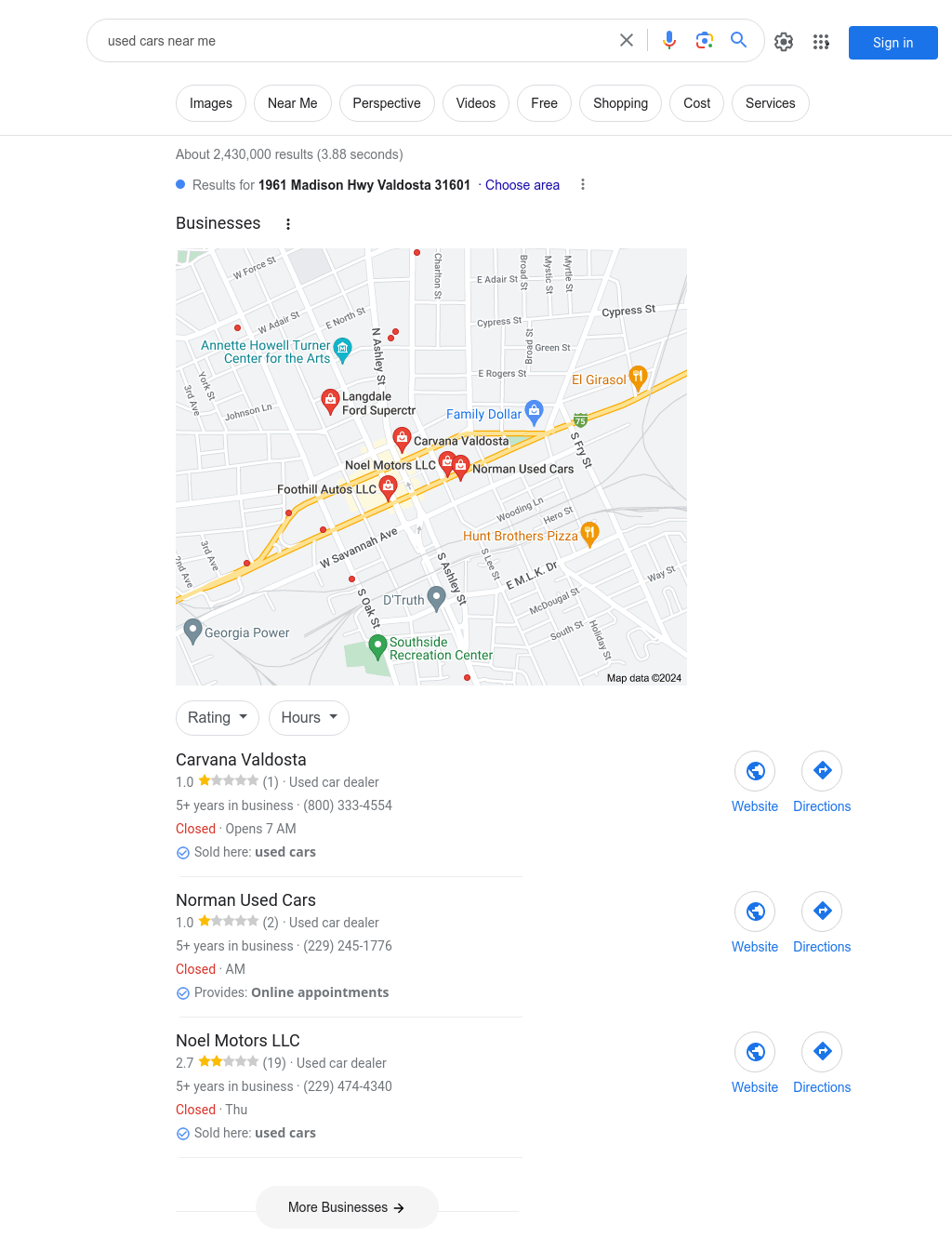Open search by image (Lens)
Image resolution: width=952 pixels, height=1251 pixels.
704,40
